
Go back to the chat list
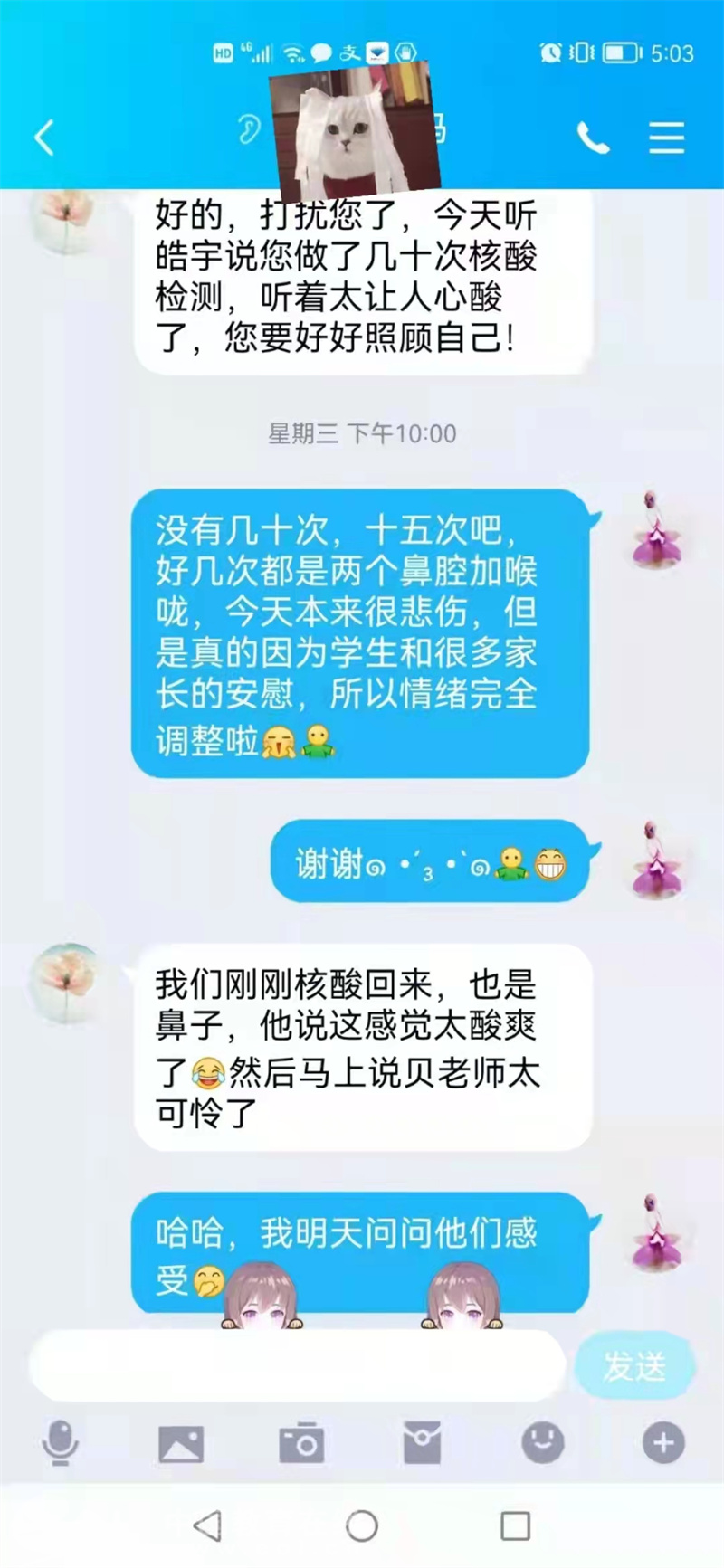[x=44, y=138]
